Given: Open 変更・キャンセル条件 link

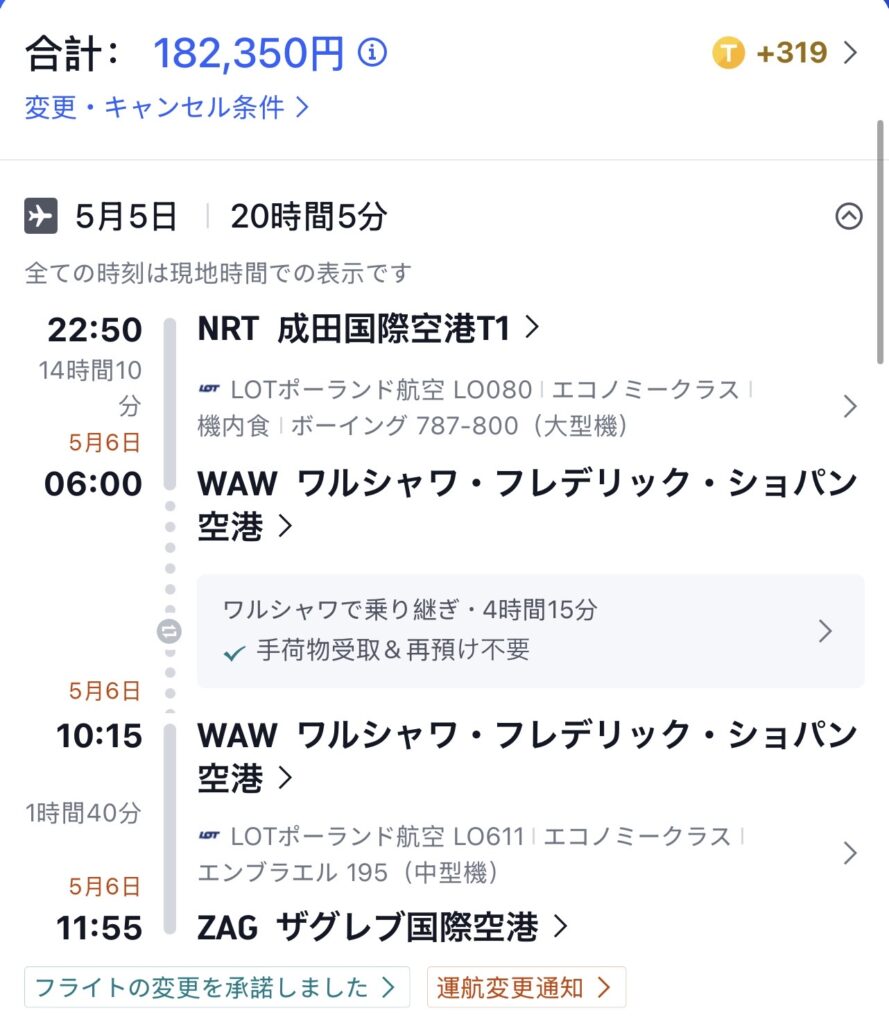Looking at the screenshot, I should [x=166, y=107].
